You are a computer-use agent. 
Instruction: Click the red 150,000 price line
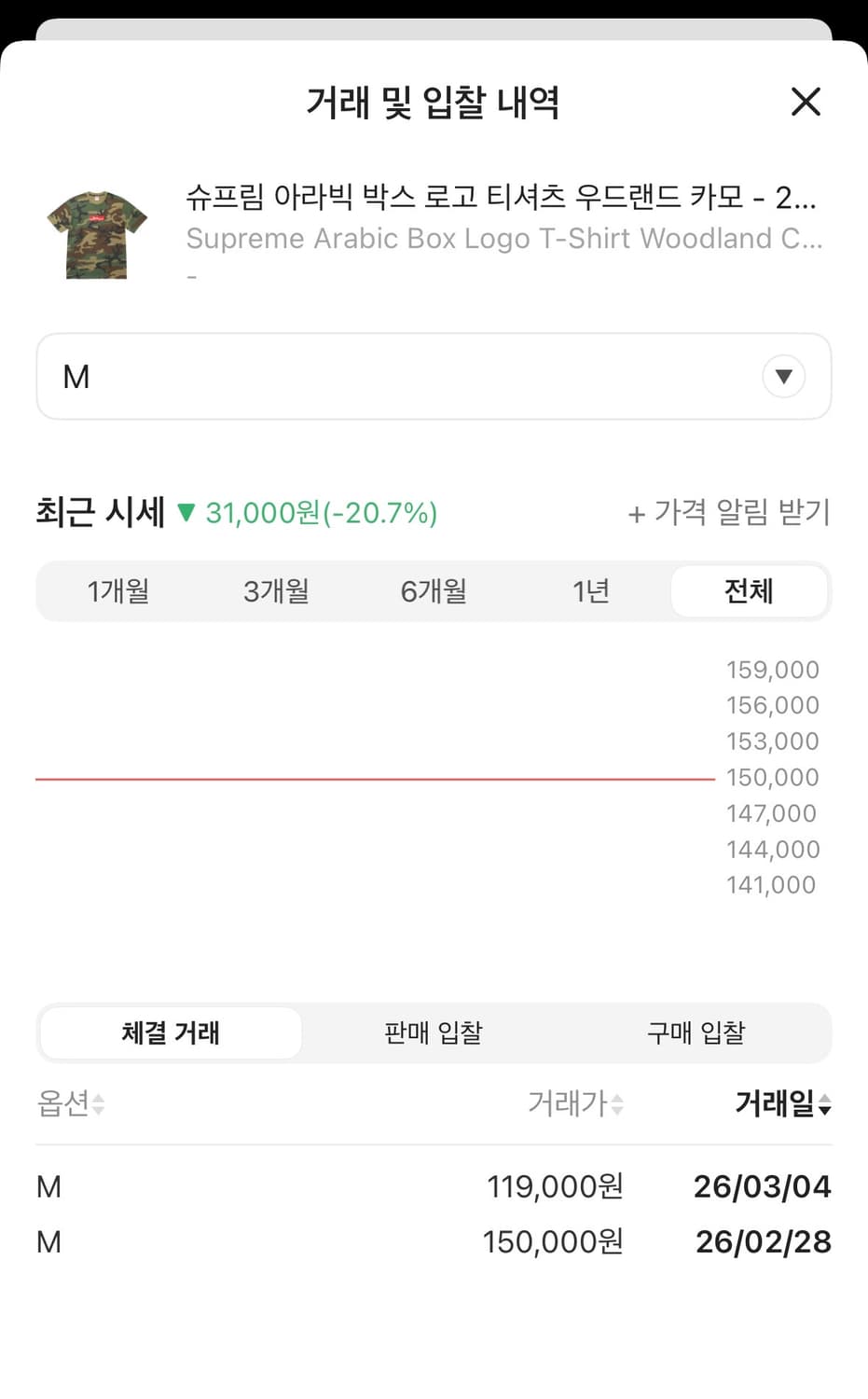[373, 777]
